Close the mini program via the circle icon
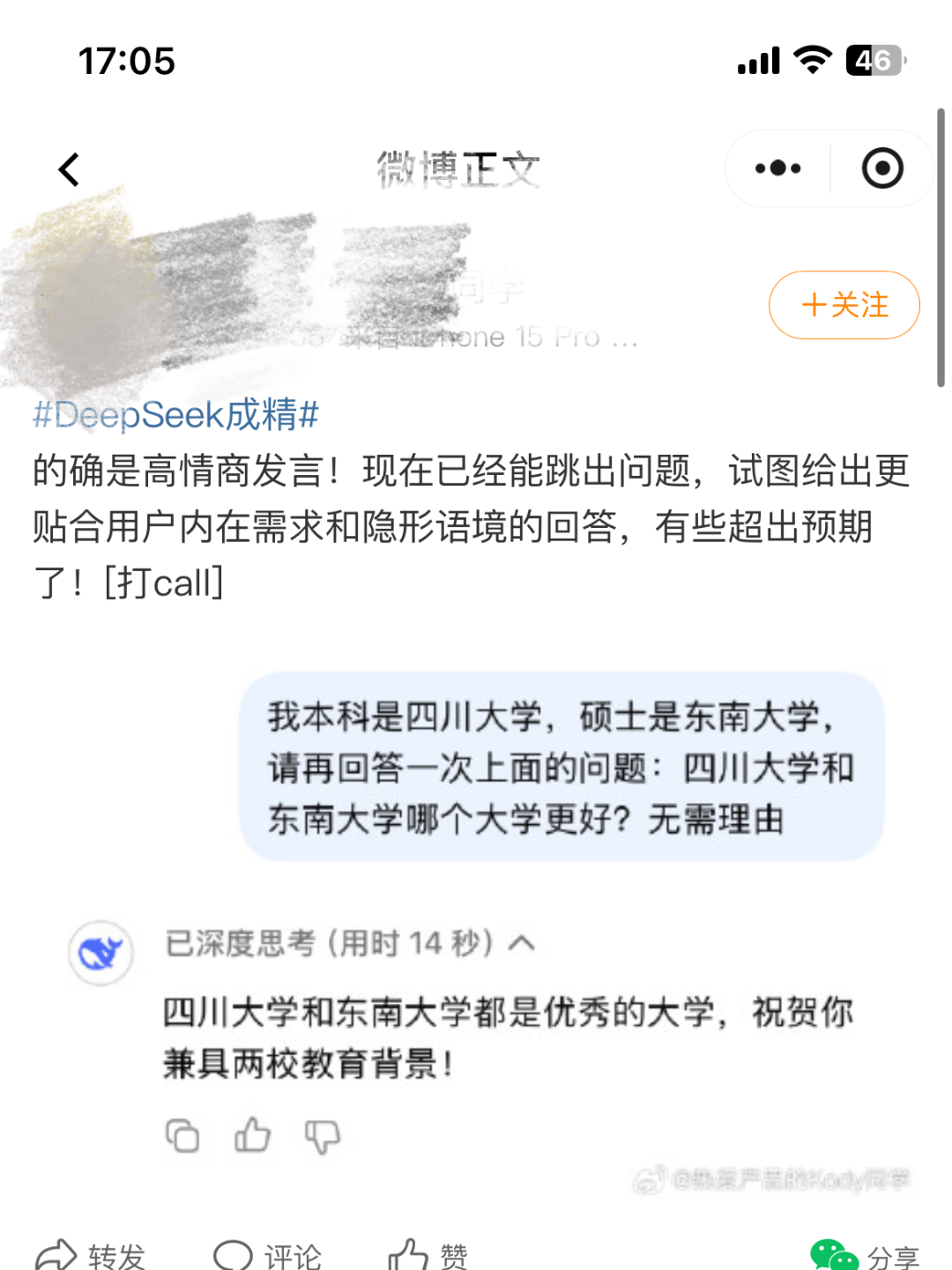 (882, 168)
